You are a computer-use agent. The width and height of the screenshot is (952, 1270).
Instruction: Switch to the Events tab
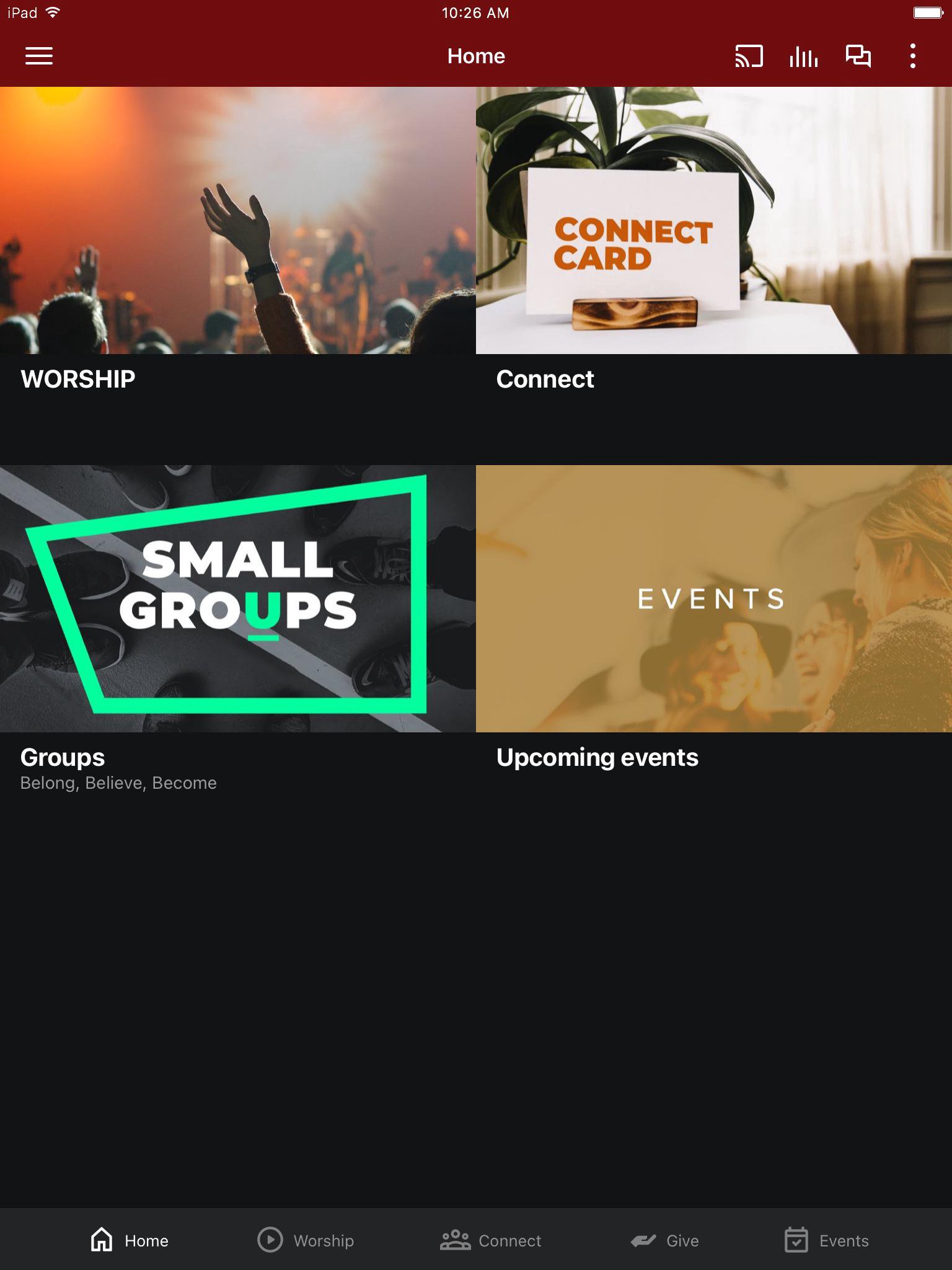click(827, 1240)
